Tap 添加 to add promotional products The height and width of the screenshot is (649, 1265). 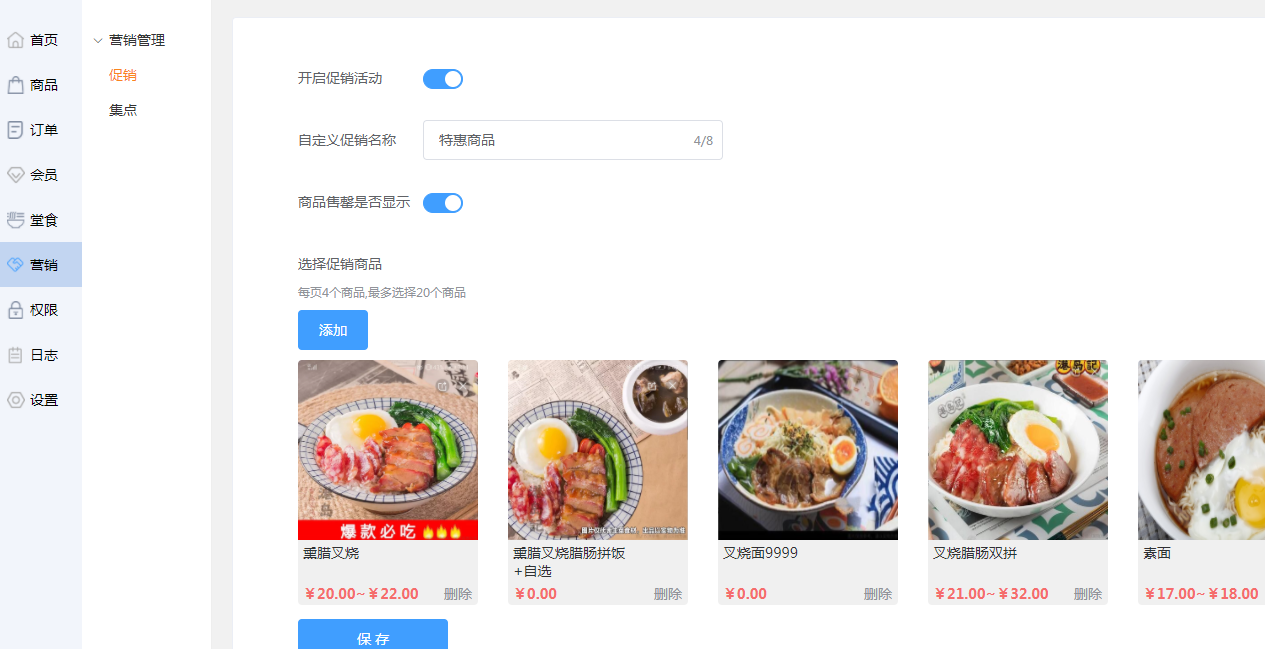332,330
